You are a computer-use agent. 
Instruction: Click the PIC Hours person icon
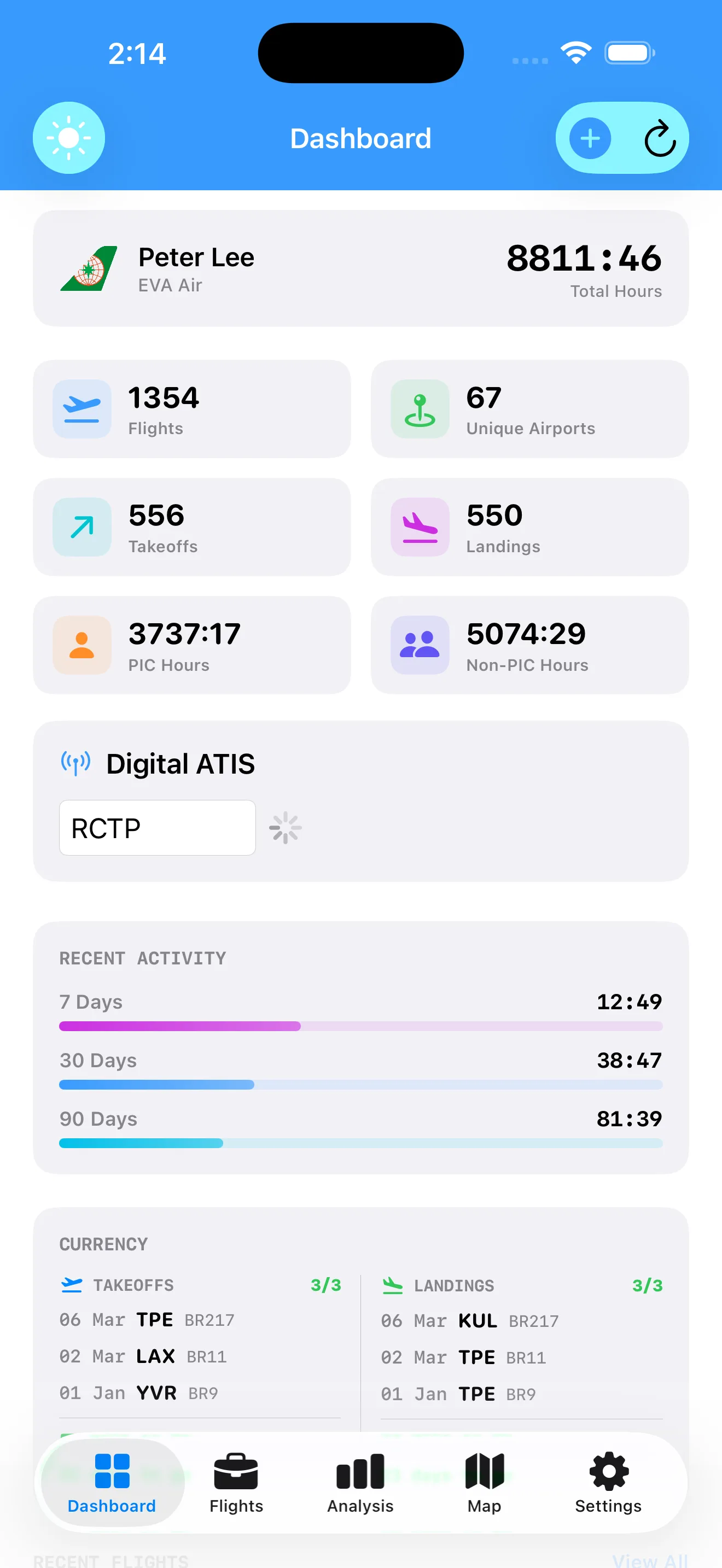click(x=81, y=645)
